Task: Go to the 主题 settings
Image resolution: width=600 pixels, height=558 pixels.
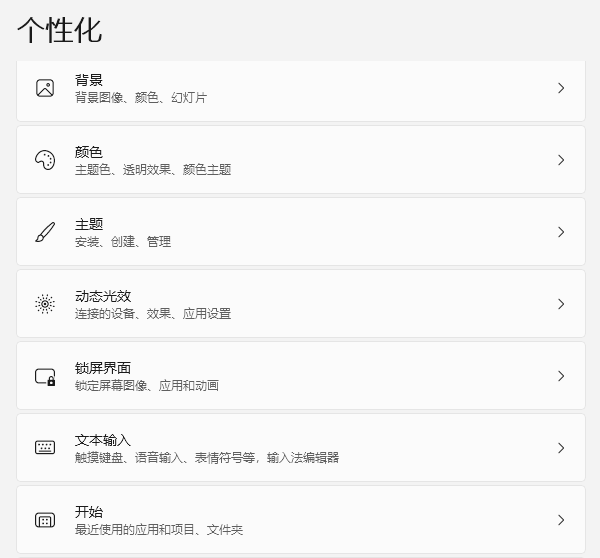Action: [300, 232]
